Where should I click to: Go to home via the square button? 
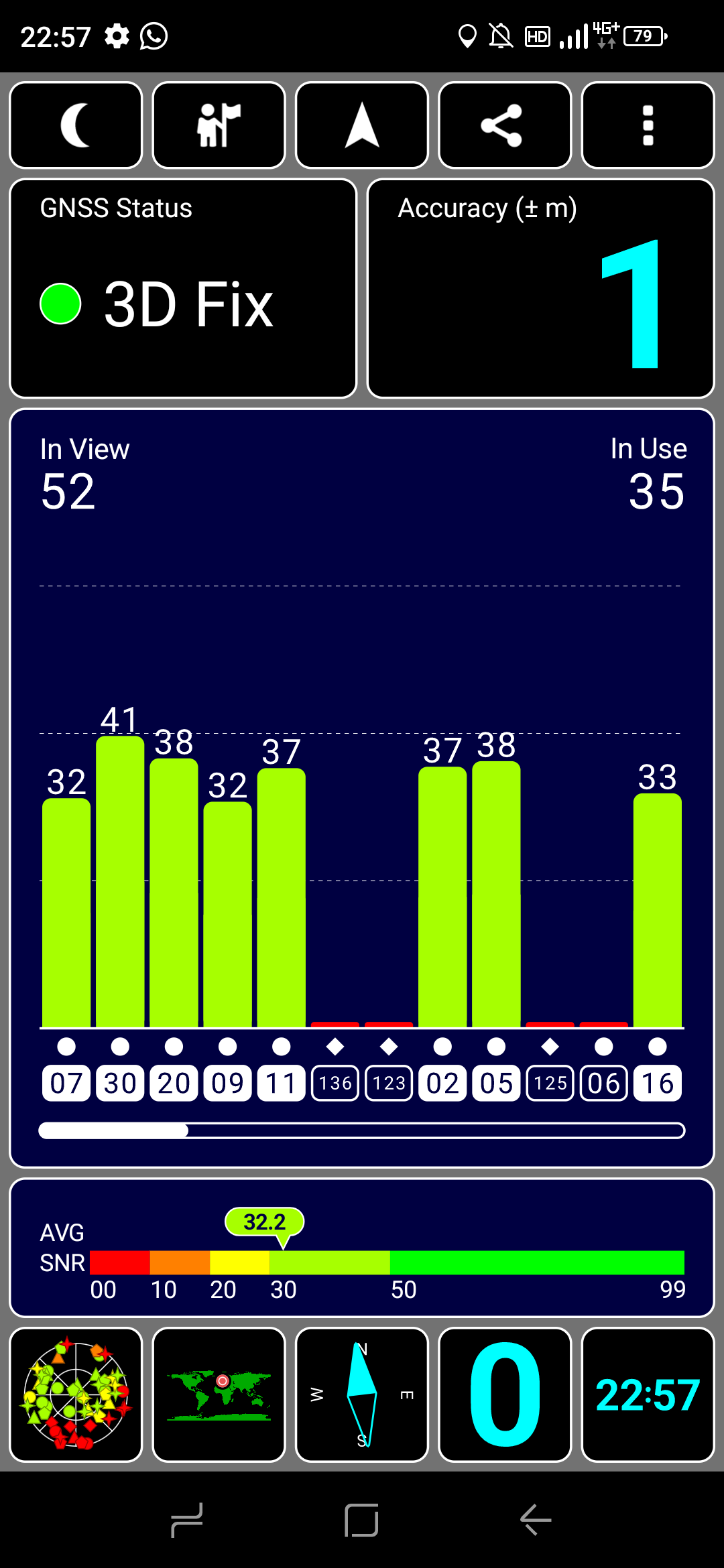tap(361, 1520)
